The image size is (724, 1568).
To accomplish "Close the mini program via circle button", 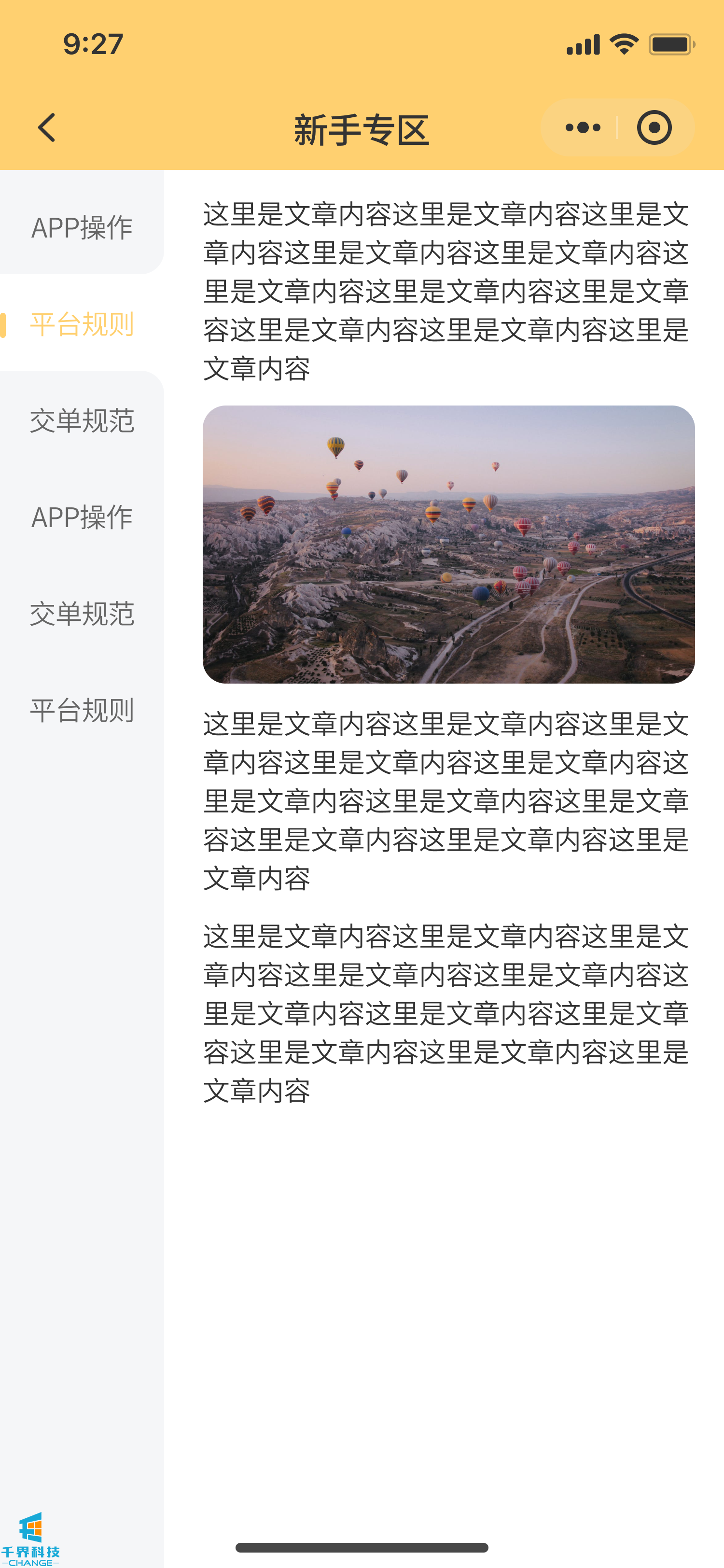I will click(x=654, y=128).
